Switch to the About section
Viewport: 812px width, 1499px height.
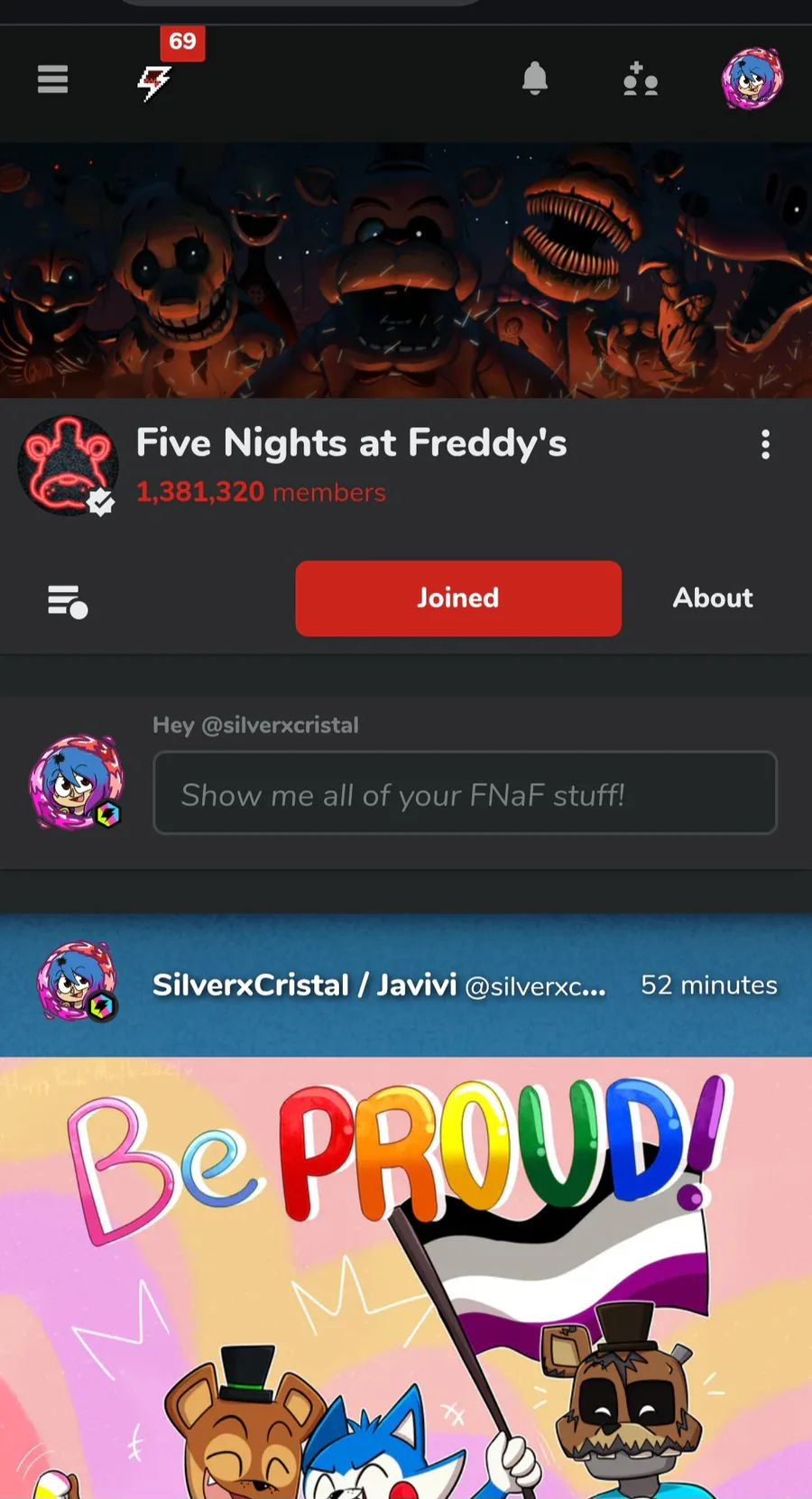point(713,598)
